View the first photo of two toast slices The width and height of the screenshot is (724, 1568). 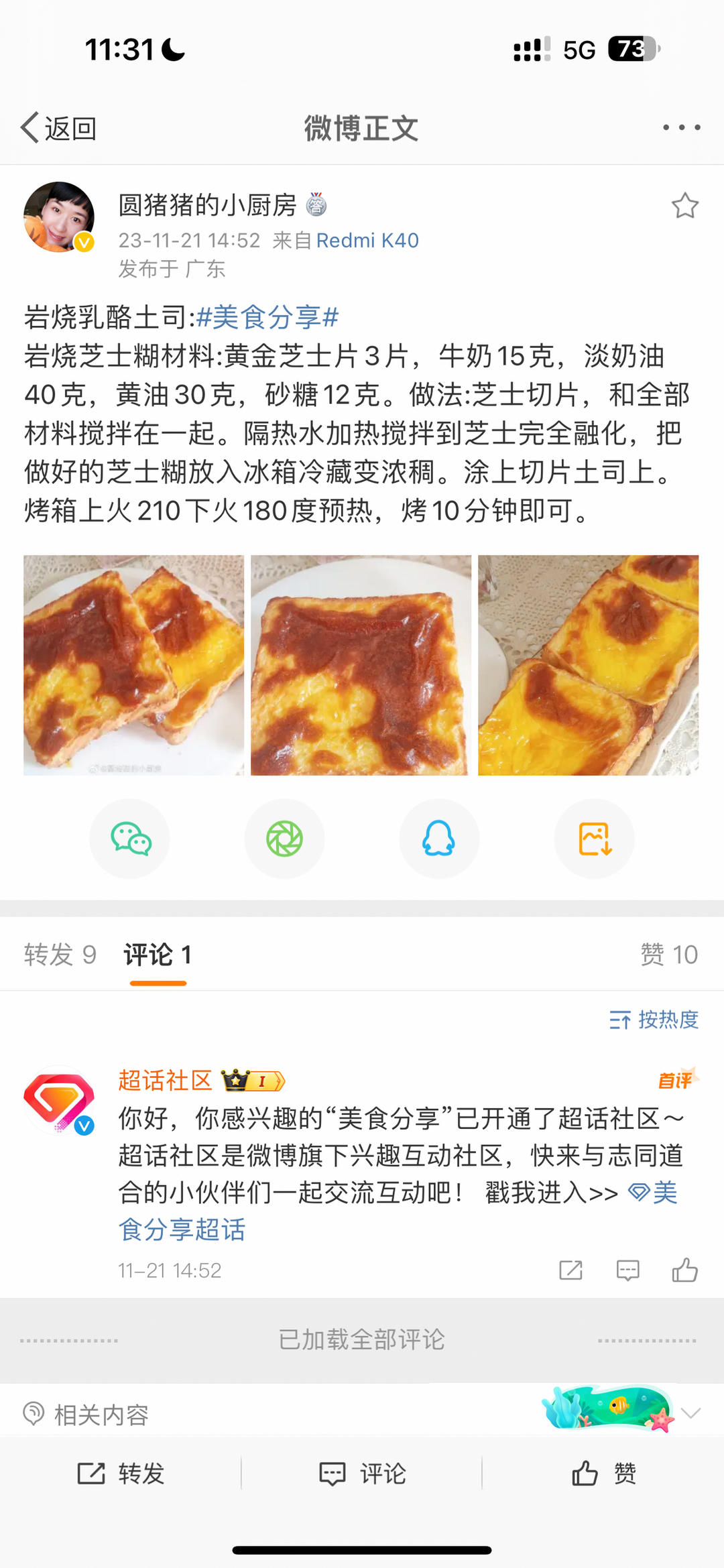134,665
